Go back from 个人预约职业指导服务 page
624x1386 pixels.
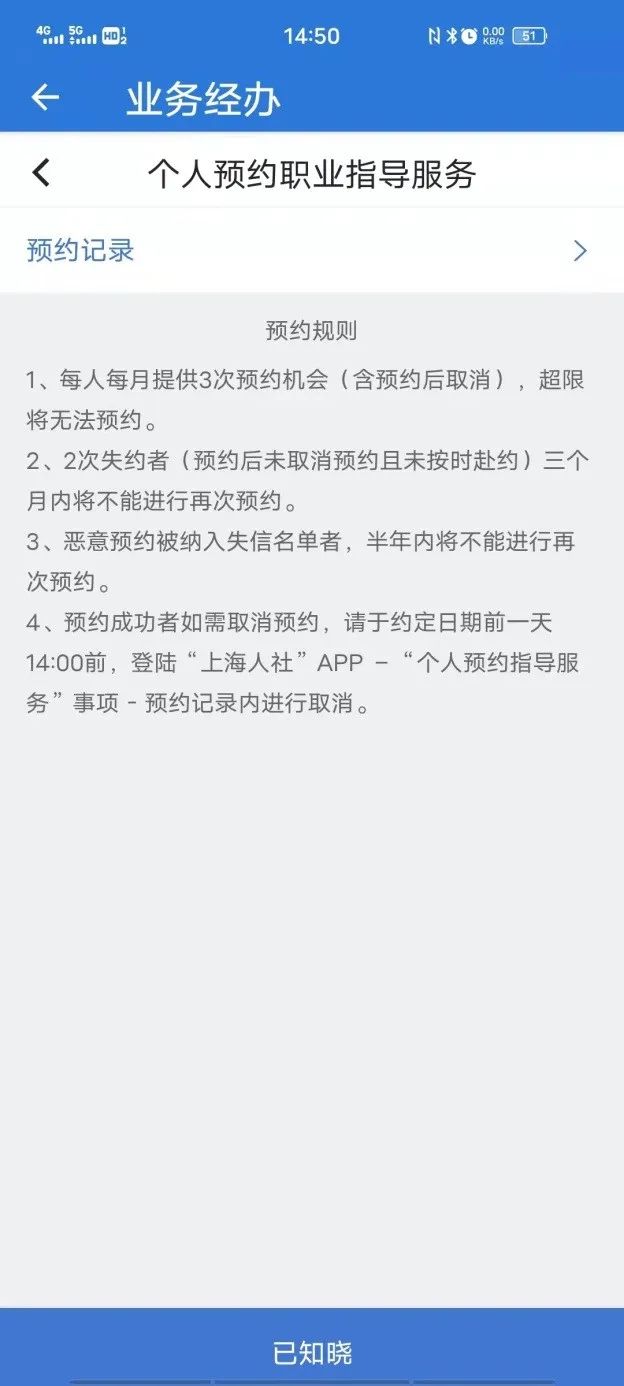click(40, 173)
